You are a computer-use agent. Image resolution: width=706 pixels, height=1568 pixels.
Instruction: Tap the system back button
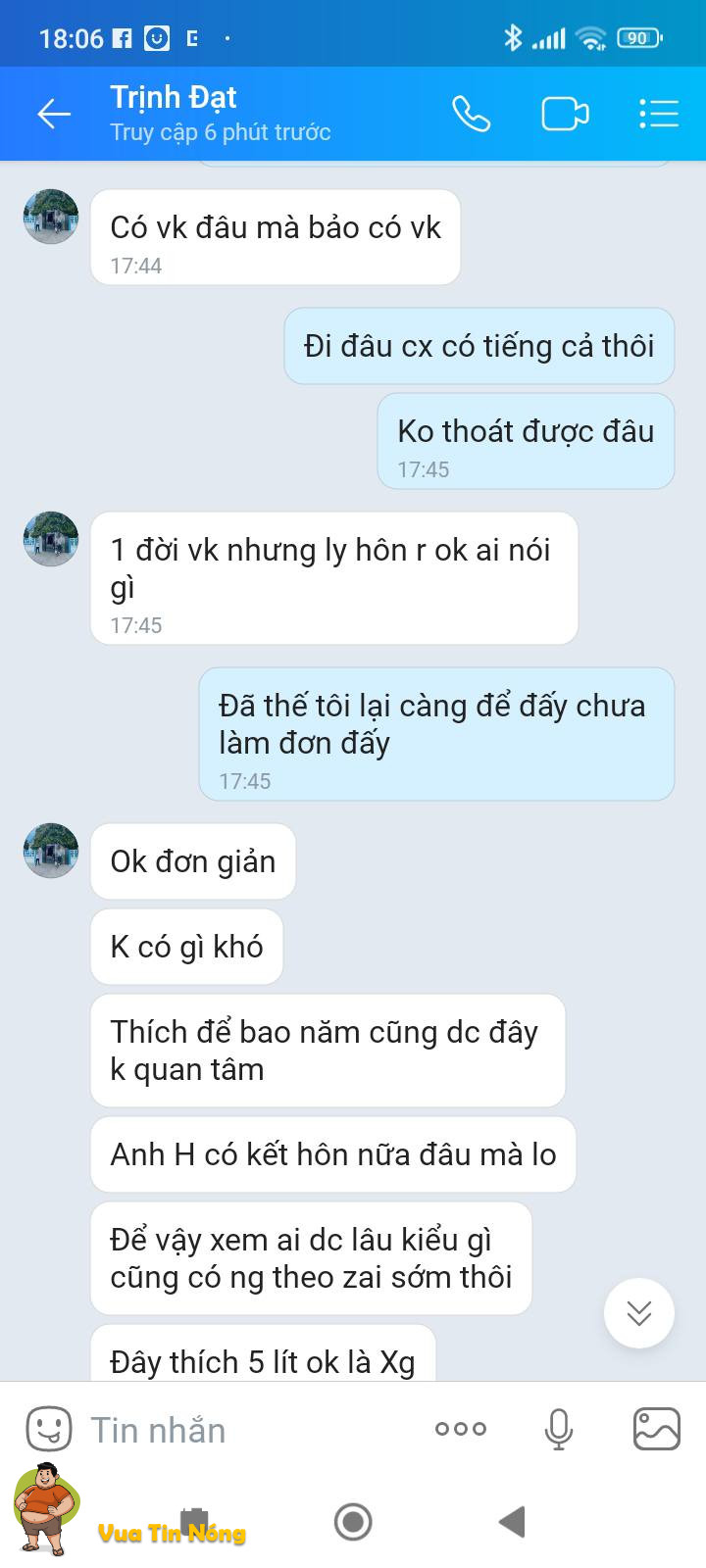click(512, 1522)
